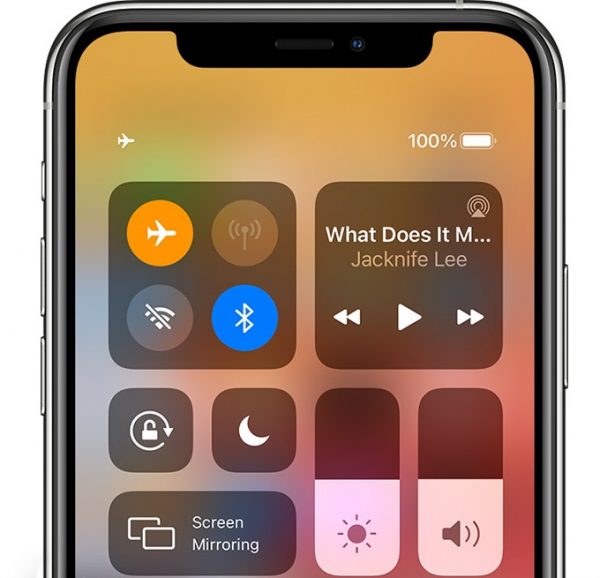600x578 pixels.
Task: Toggle portrait orientation lock
Action: point(151,430)
